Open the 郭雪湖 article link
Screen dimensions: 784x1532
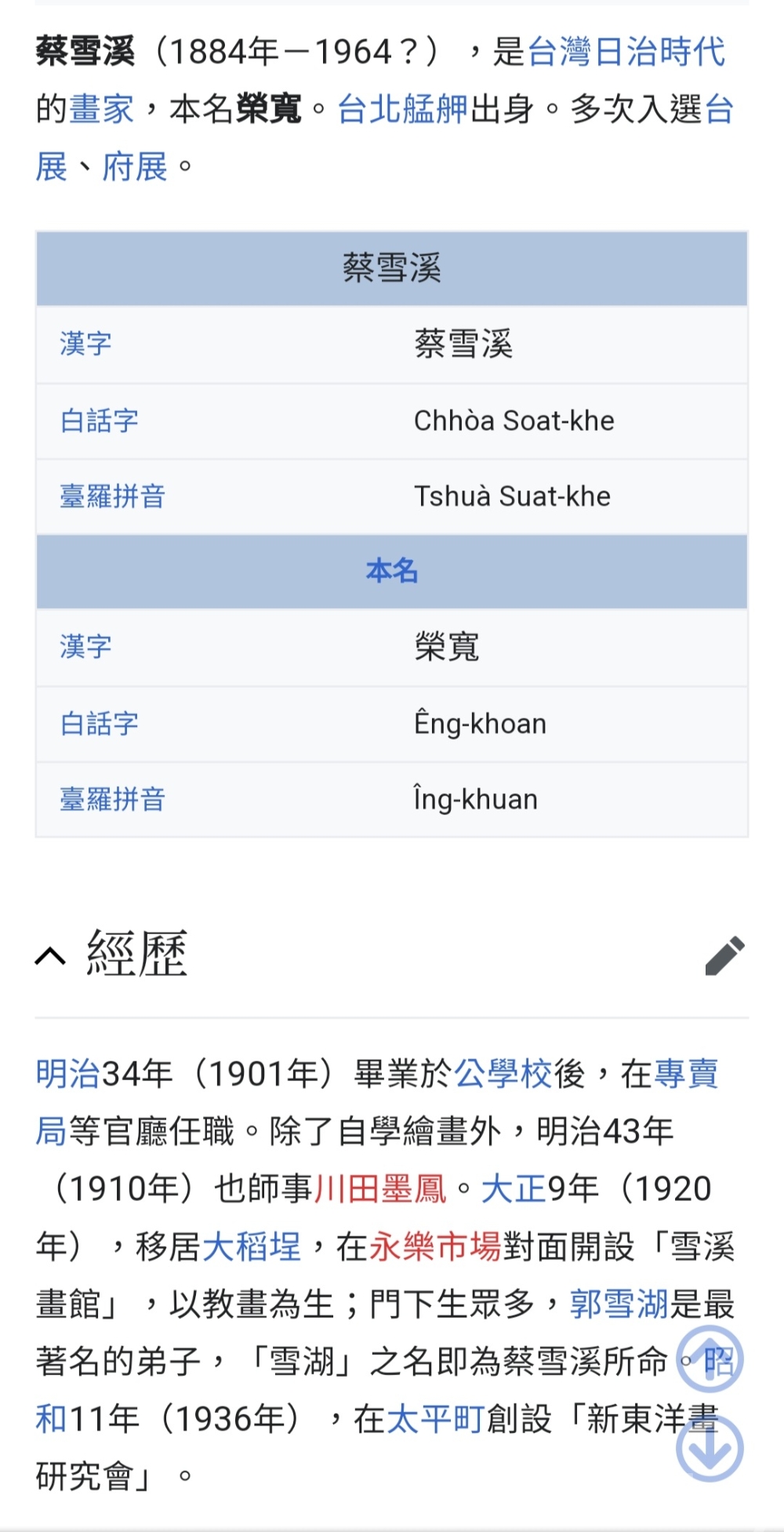(x=619, y=1304)
